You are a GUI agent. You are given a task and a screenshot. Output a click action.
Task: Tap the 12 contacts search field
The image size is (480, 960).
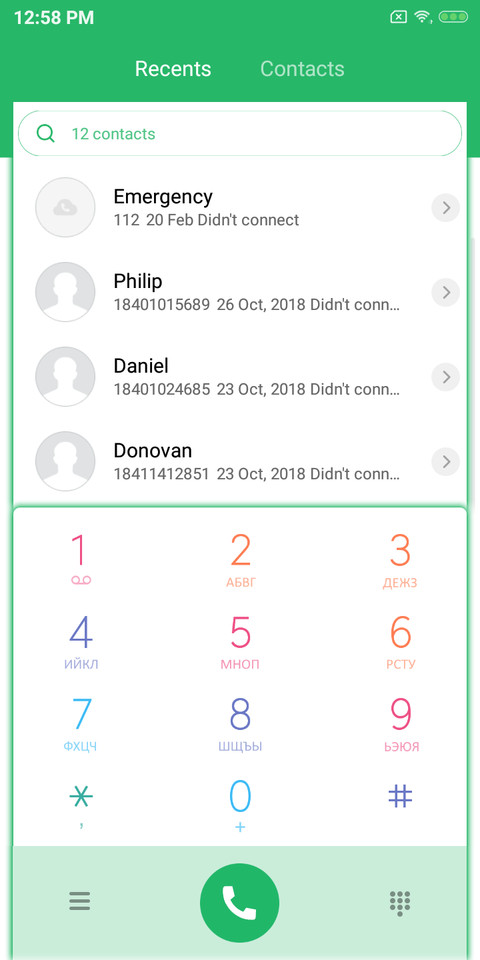[x=240, y=133]
